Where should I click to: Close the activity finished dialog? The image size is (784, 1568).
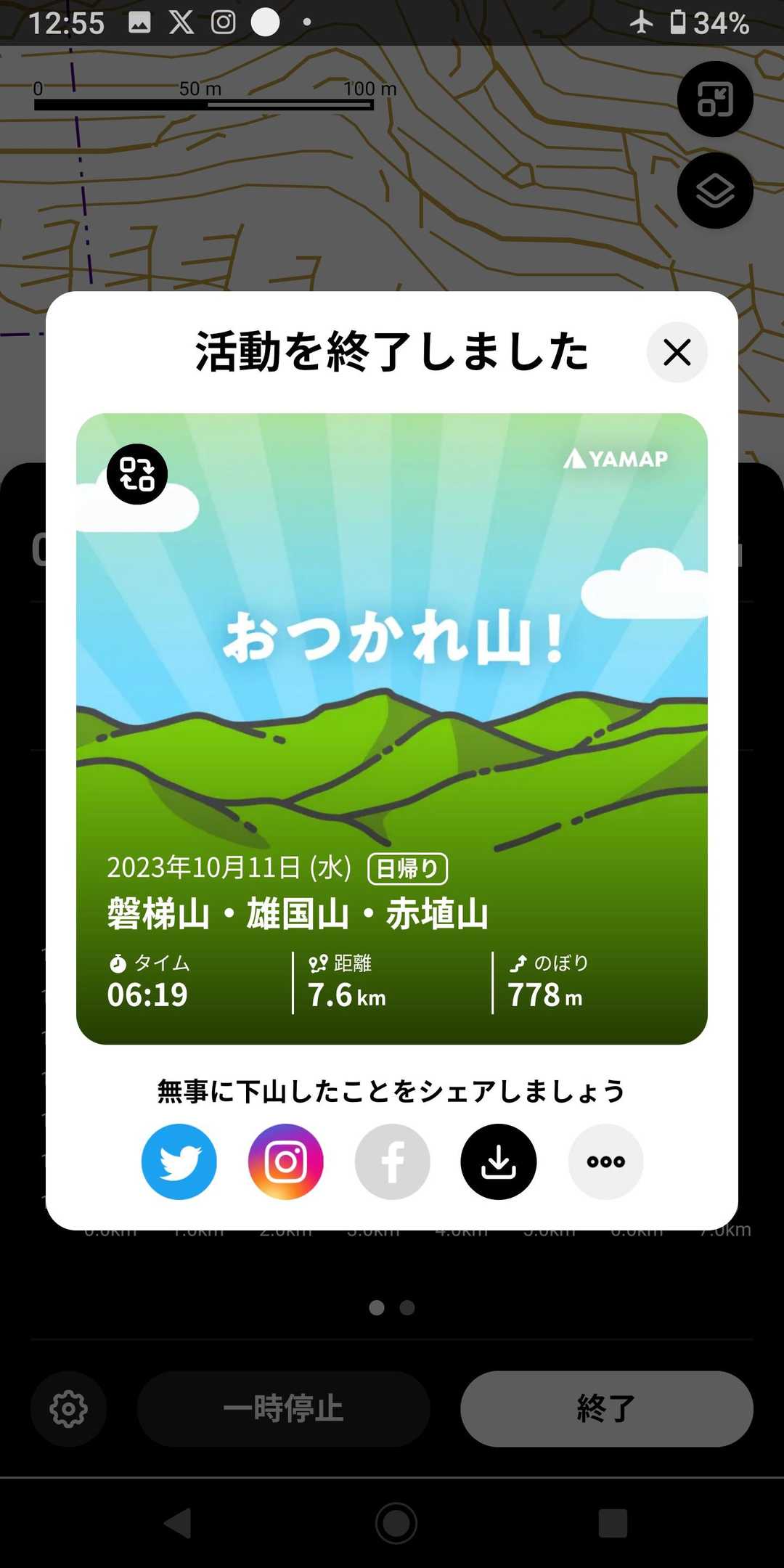click(x=677, y=353)
